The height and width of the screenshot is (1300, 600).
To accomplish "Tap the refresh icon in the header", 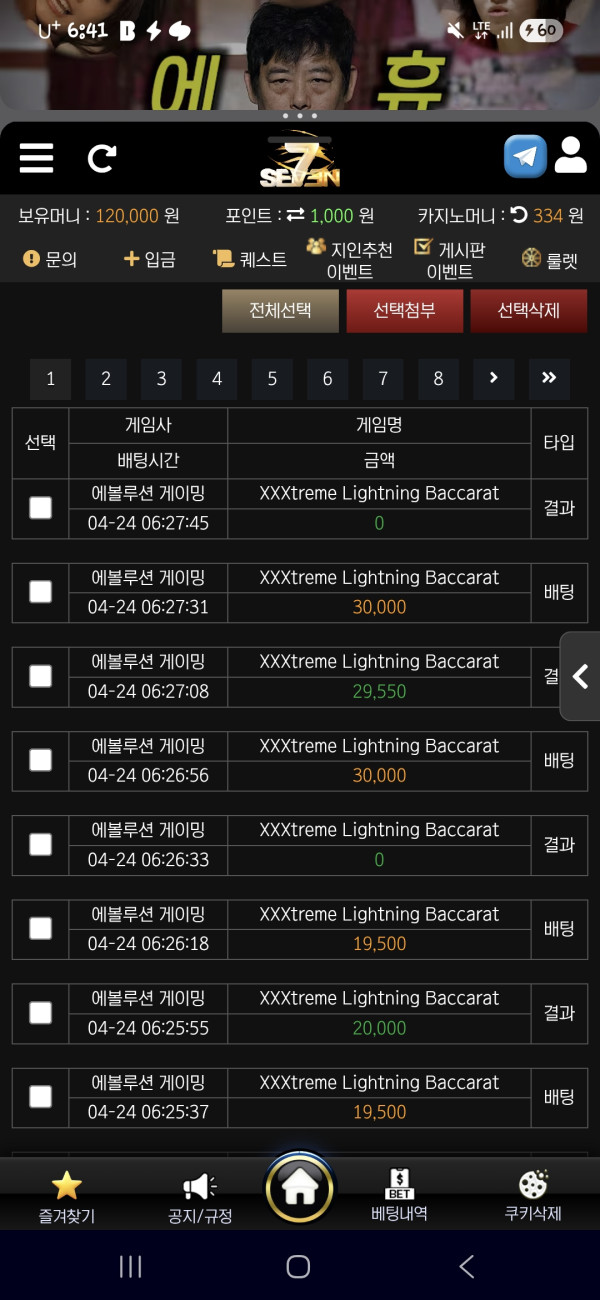I will [x=102, y=158].
